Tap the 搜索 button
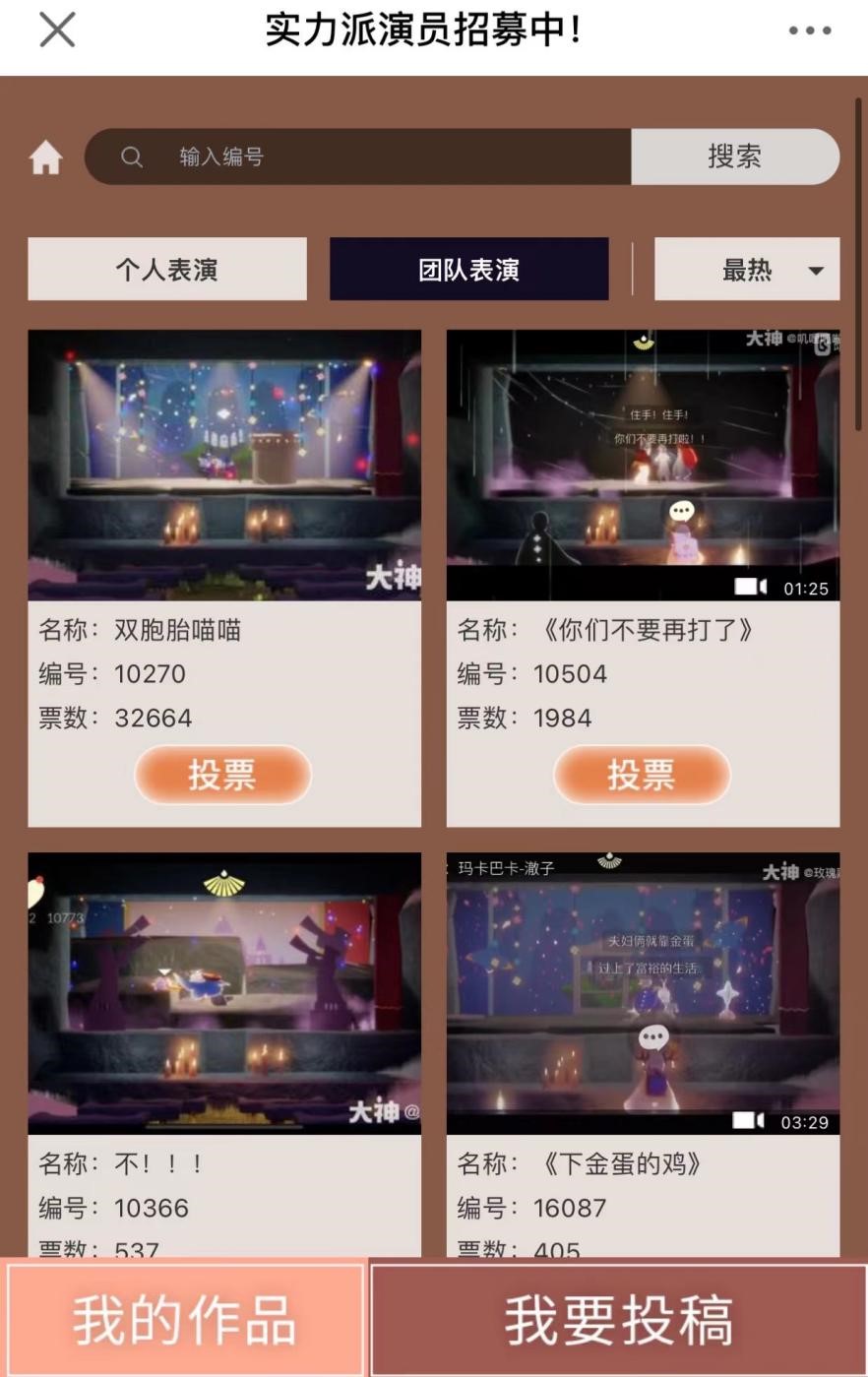 point(734,156)
